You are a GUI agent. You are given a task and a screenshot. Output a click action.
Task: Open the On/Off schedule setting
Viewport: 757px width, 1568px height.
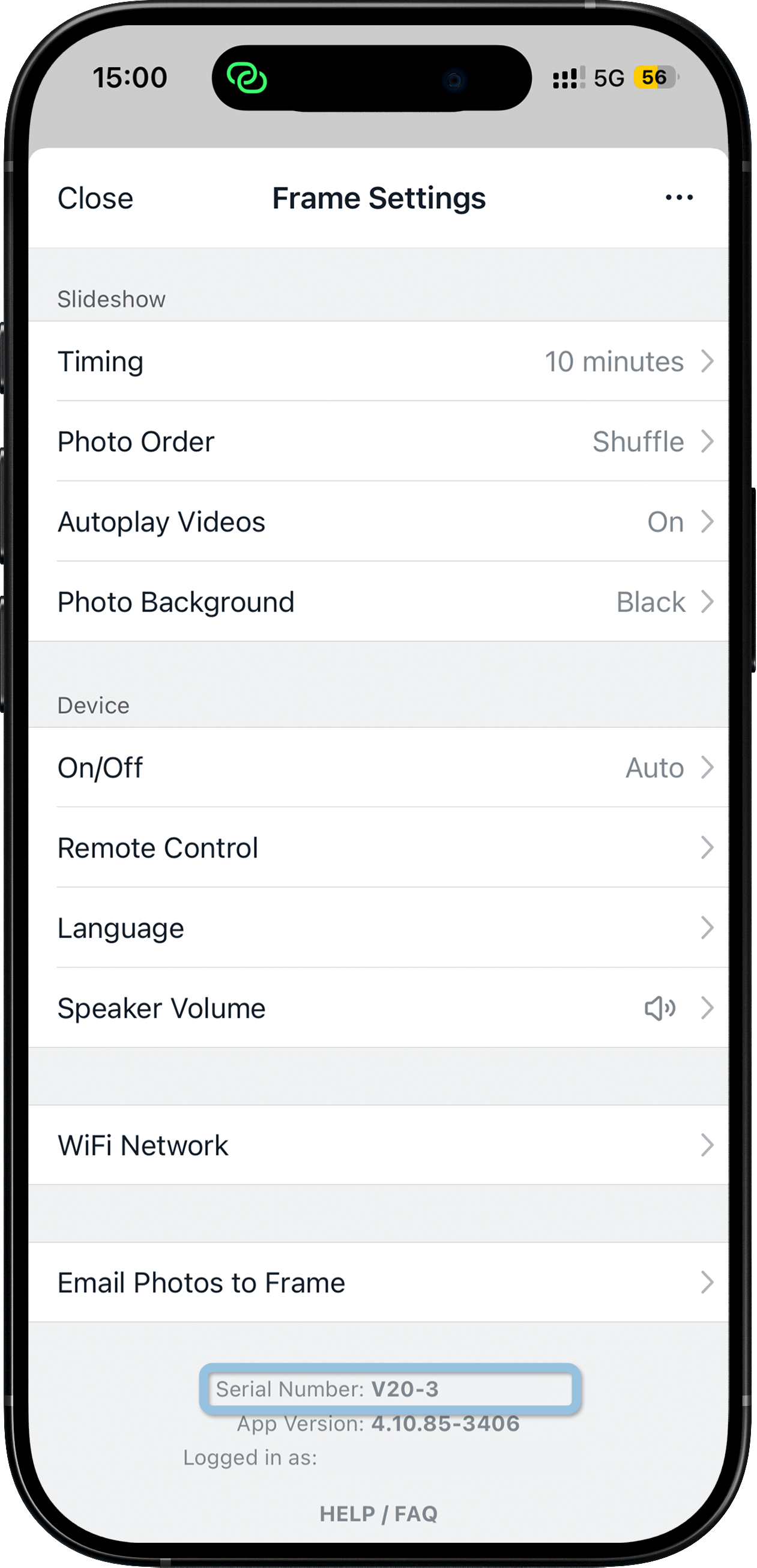(378, 768)
